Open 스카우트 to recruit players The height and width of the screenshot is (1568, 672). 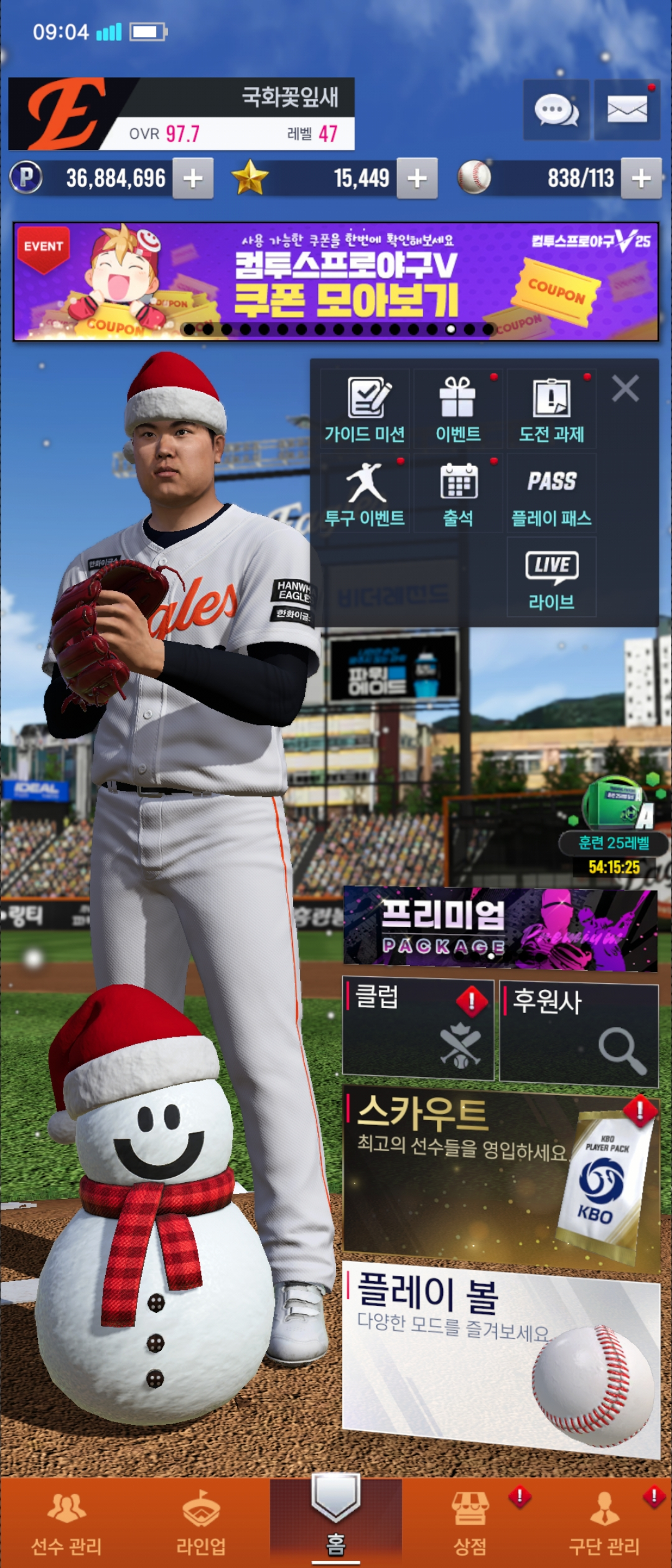(x=500, y=1178)
